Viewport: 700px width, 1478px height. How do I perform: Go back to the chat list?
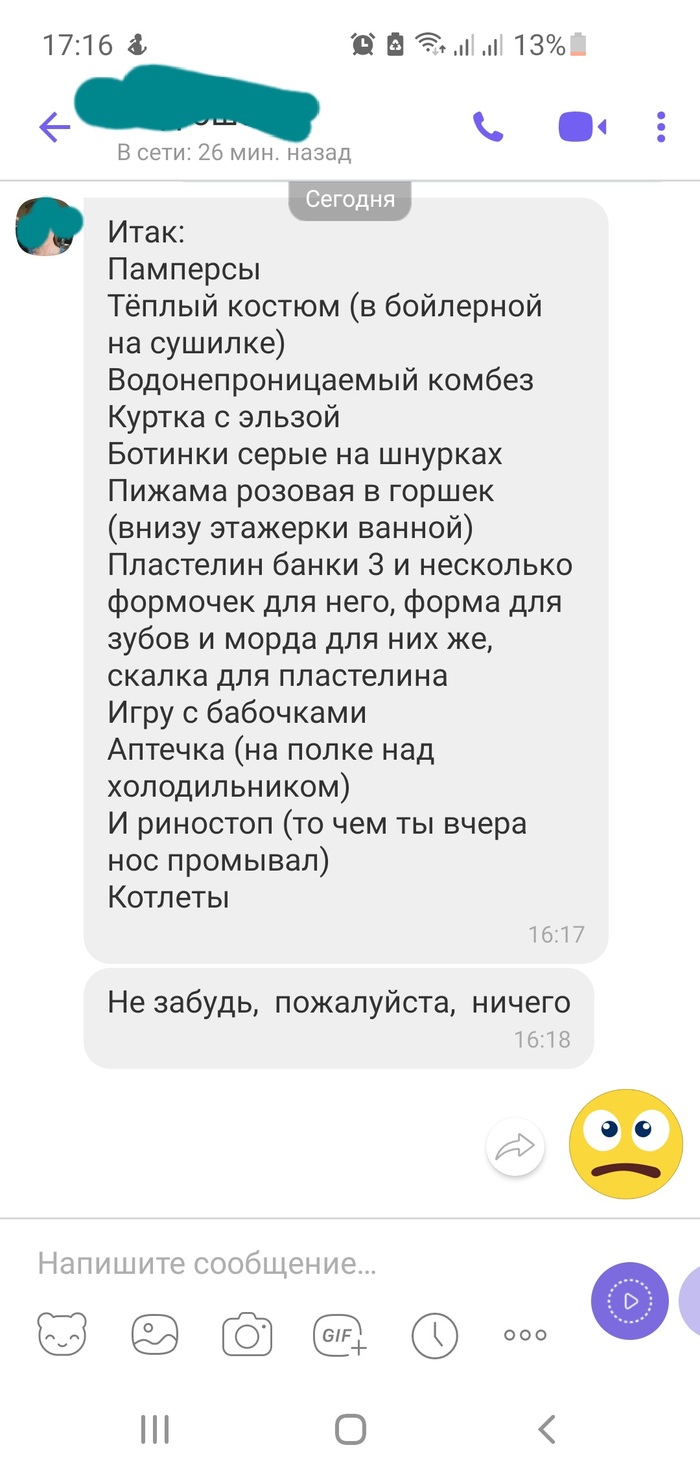click(55, 127)
